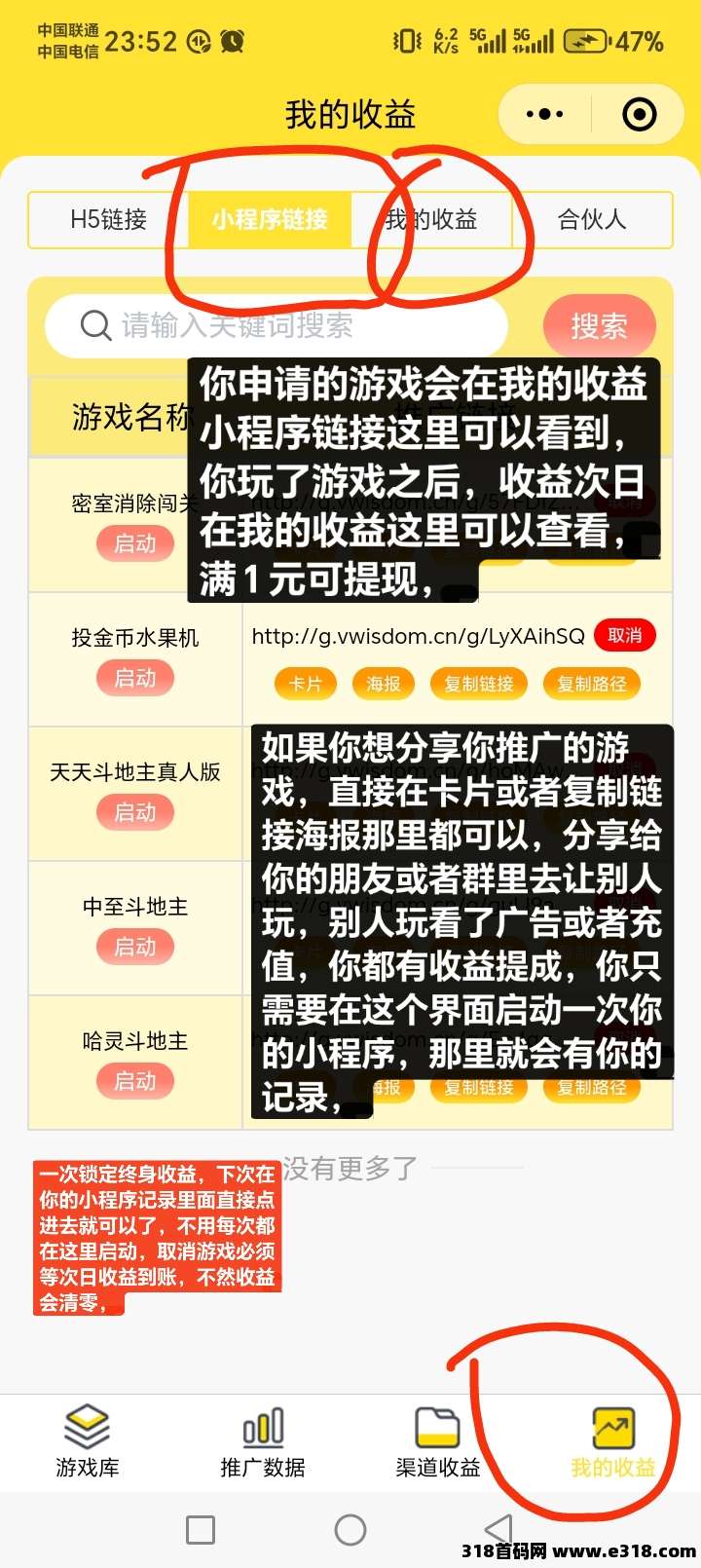
Task: Start 天天斗地主真人版 via 启动
Action: pyautogui.click(x=135, y=812)
